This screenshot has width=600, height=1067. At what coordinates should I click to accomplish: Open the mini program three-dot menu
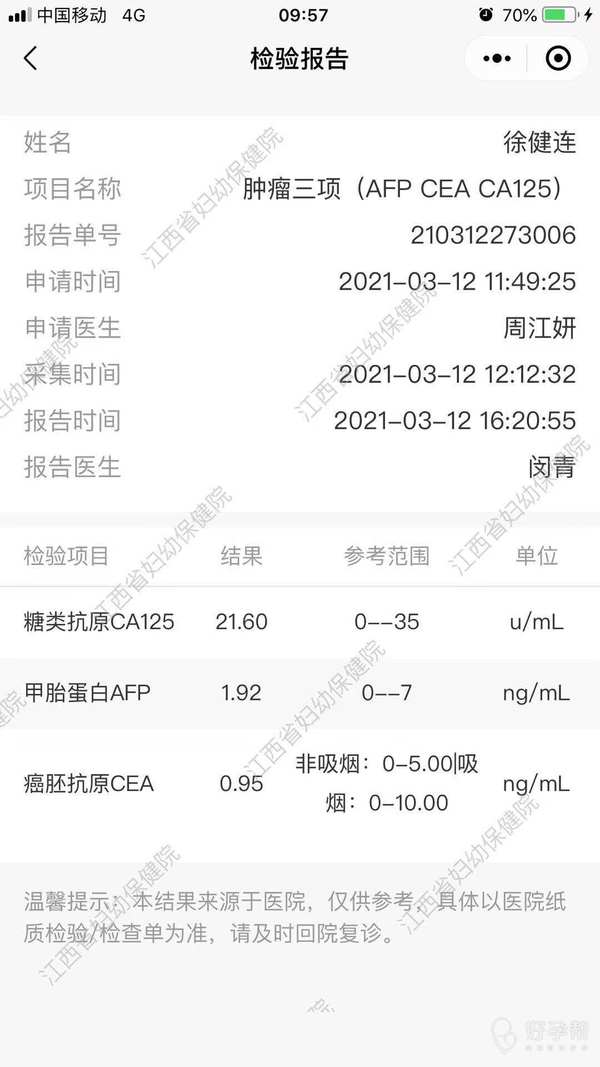coord(497,59)
